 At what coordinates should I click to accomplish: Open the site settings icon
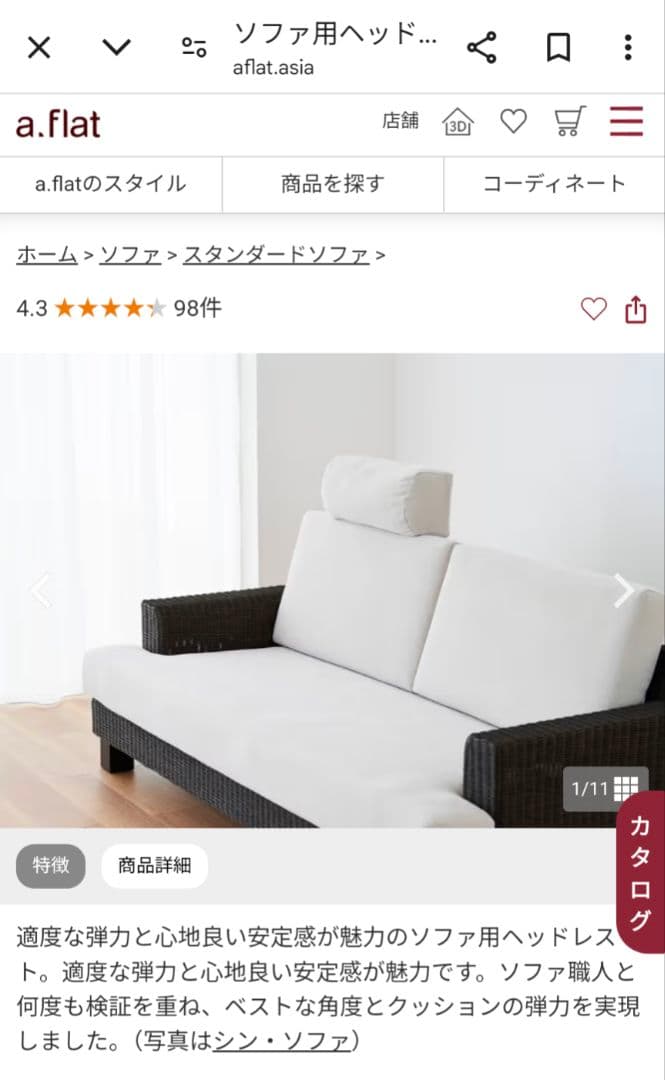194,47
